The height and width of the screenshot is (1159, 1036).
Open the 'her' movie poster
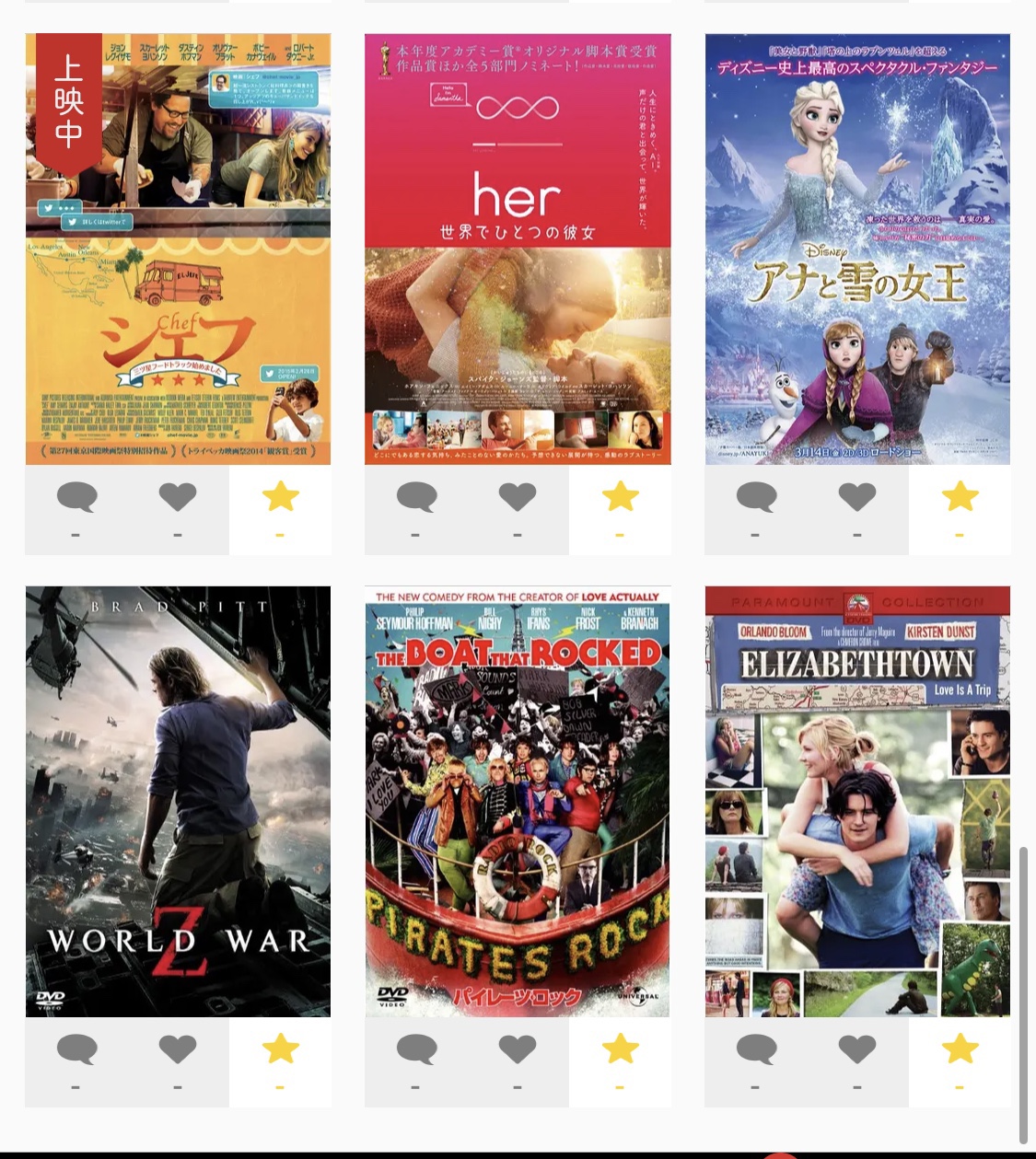(x=518, y=249)
